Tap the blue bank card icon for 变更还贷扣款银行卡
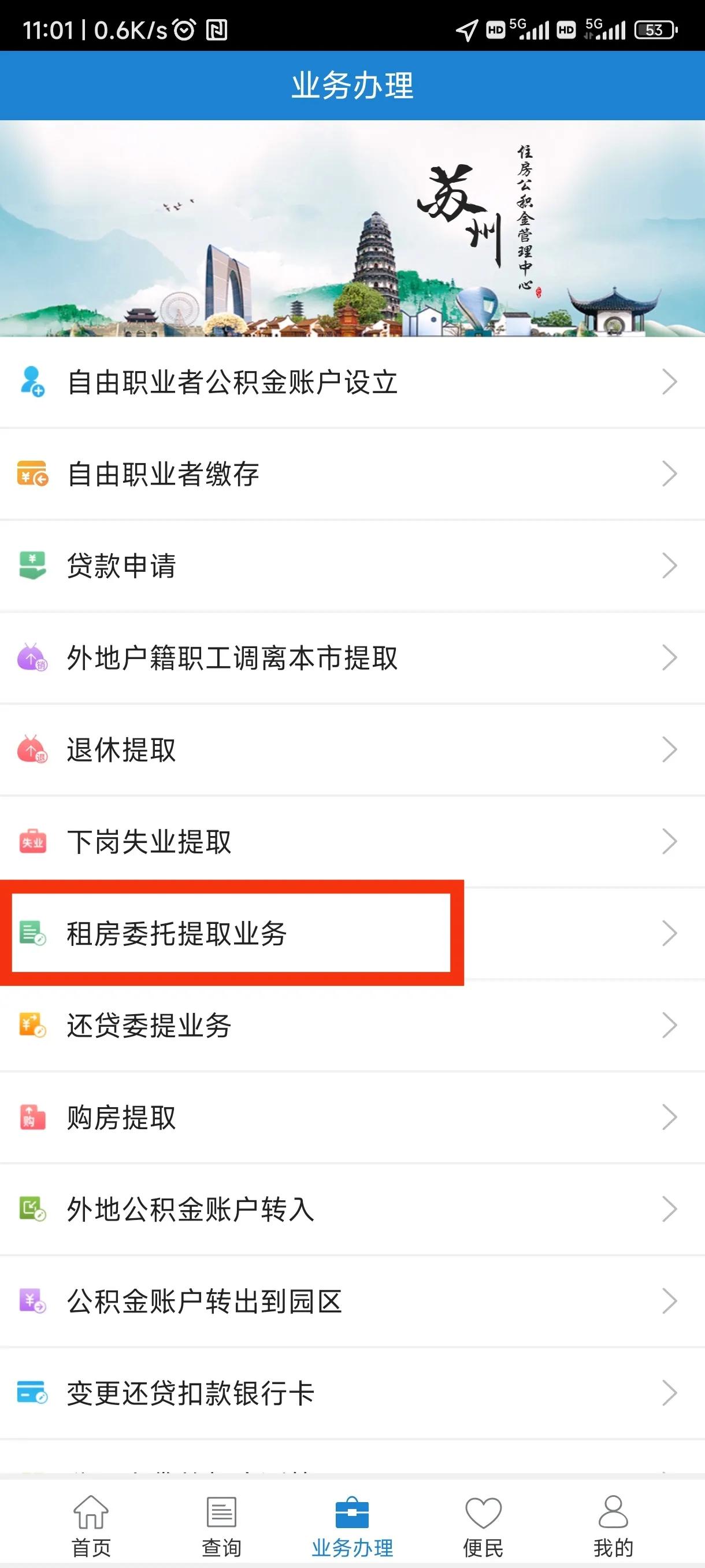 pyautogui.click(x=32, y=1394)
